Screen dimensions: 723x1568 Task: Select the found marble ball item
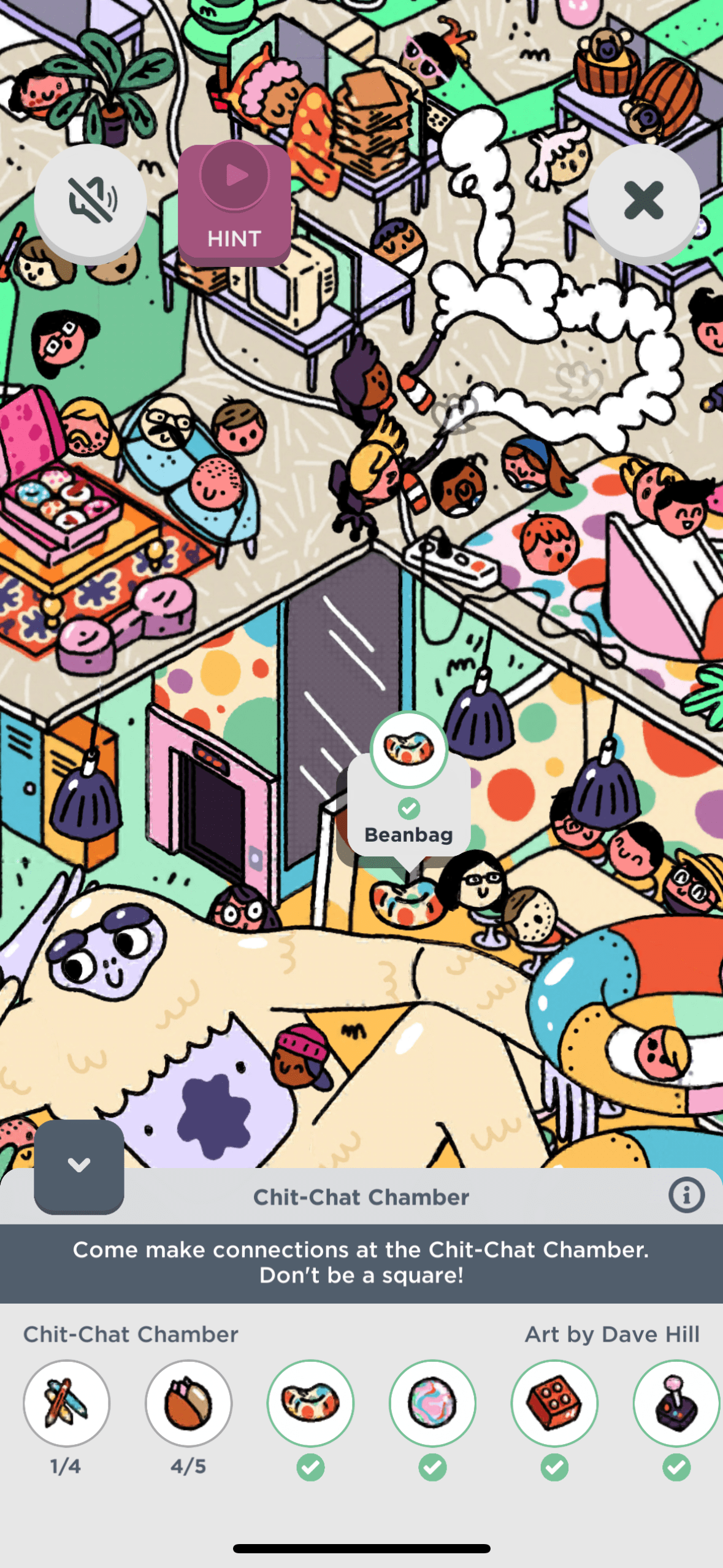point(432,1402)
